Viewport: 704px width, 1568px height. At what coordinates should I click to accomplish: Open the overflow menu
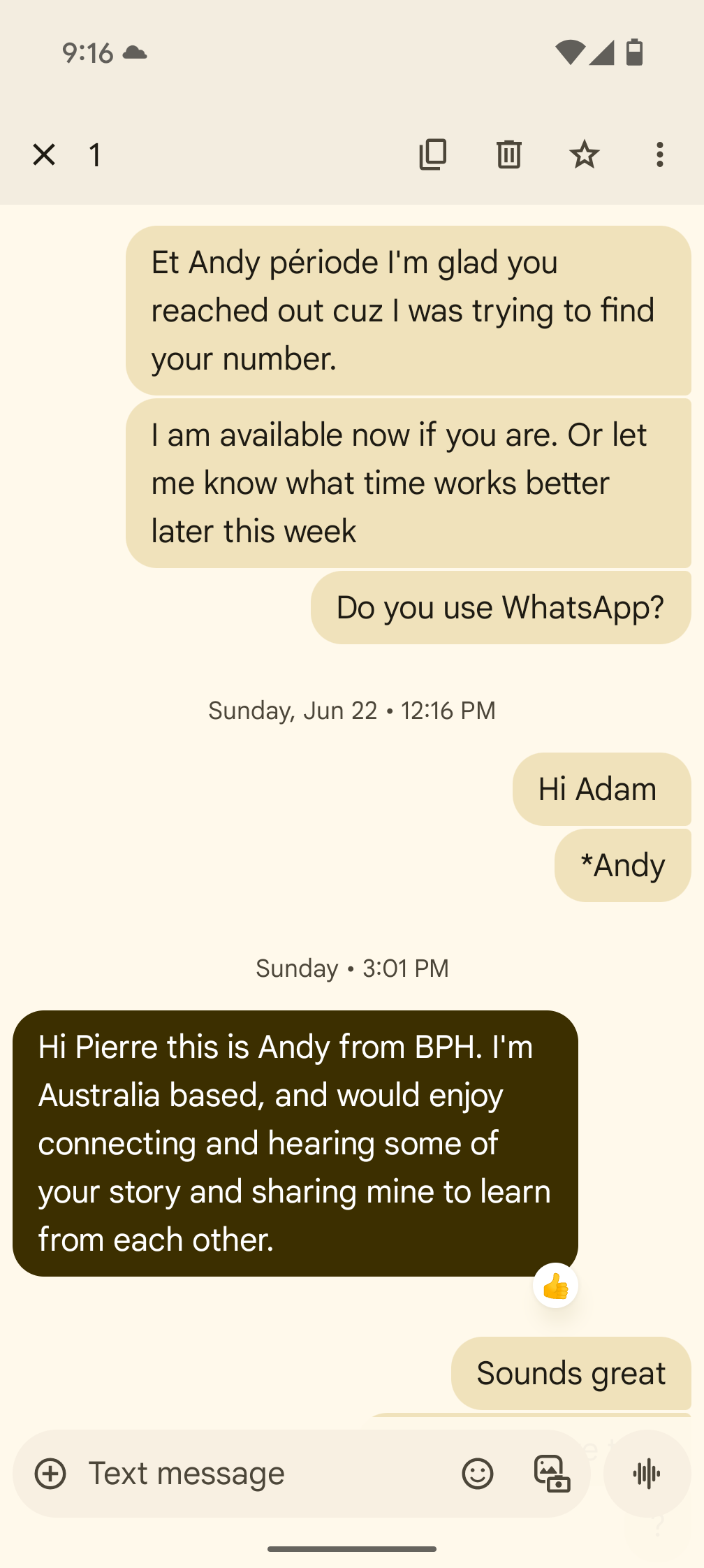pyautogui.click(x=659, y=154)
